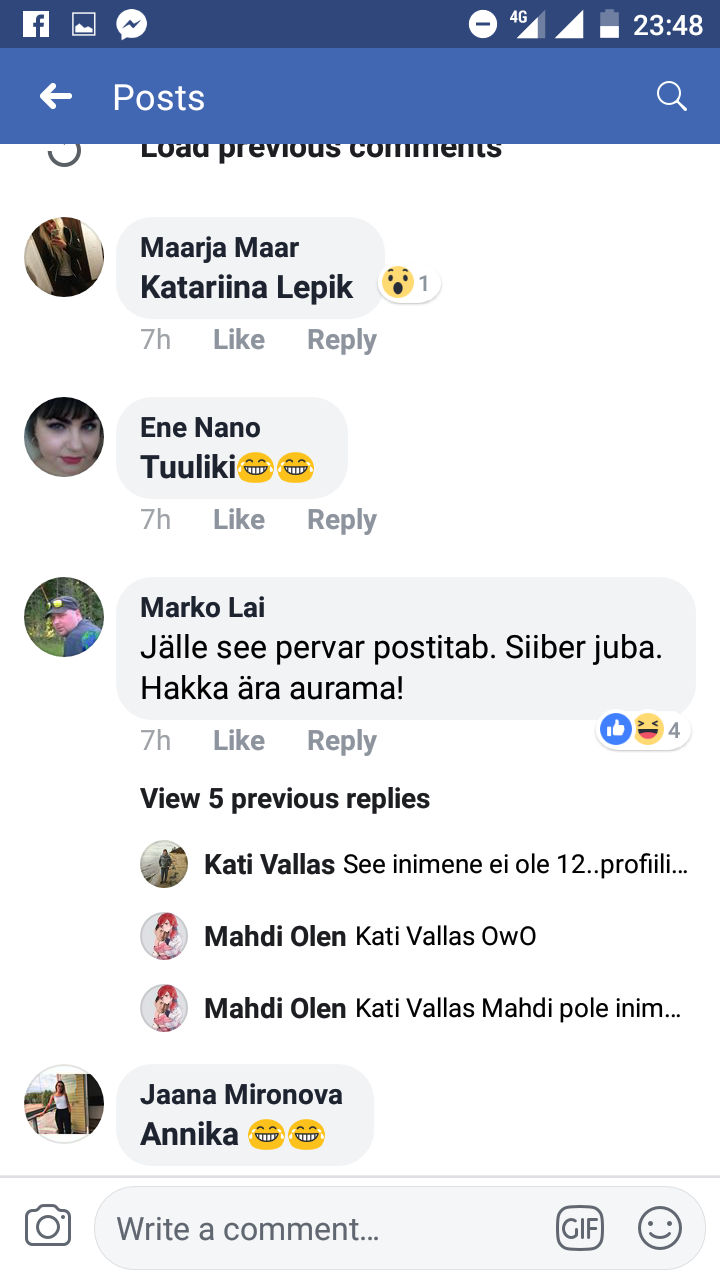Open search in the Posts bar
This screenshot has width=720, height=1280.
[x=671, y=97]
